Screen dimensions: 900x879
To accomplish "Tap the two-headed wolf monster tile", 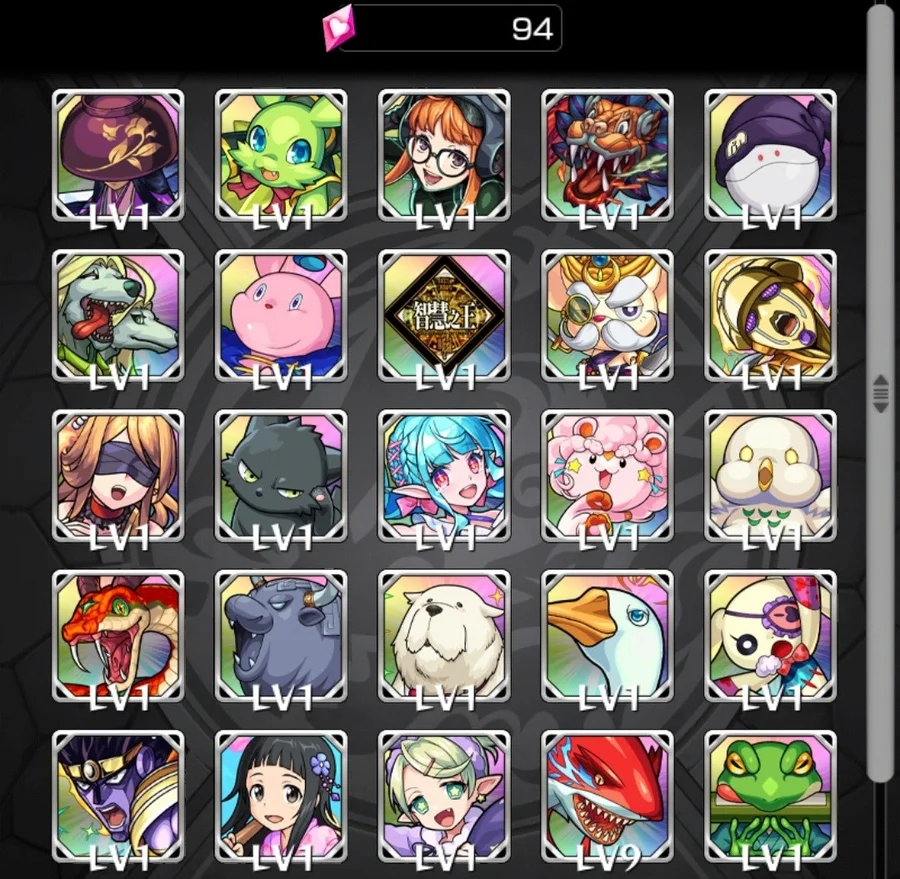I will (118, 315).
